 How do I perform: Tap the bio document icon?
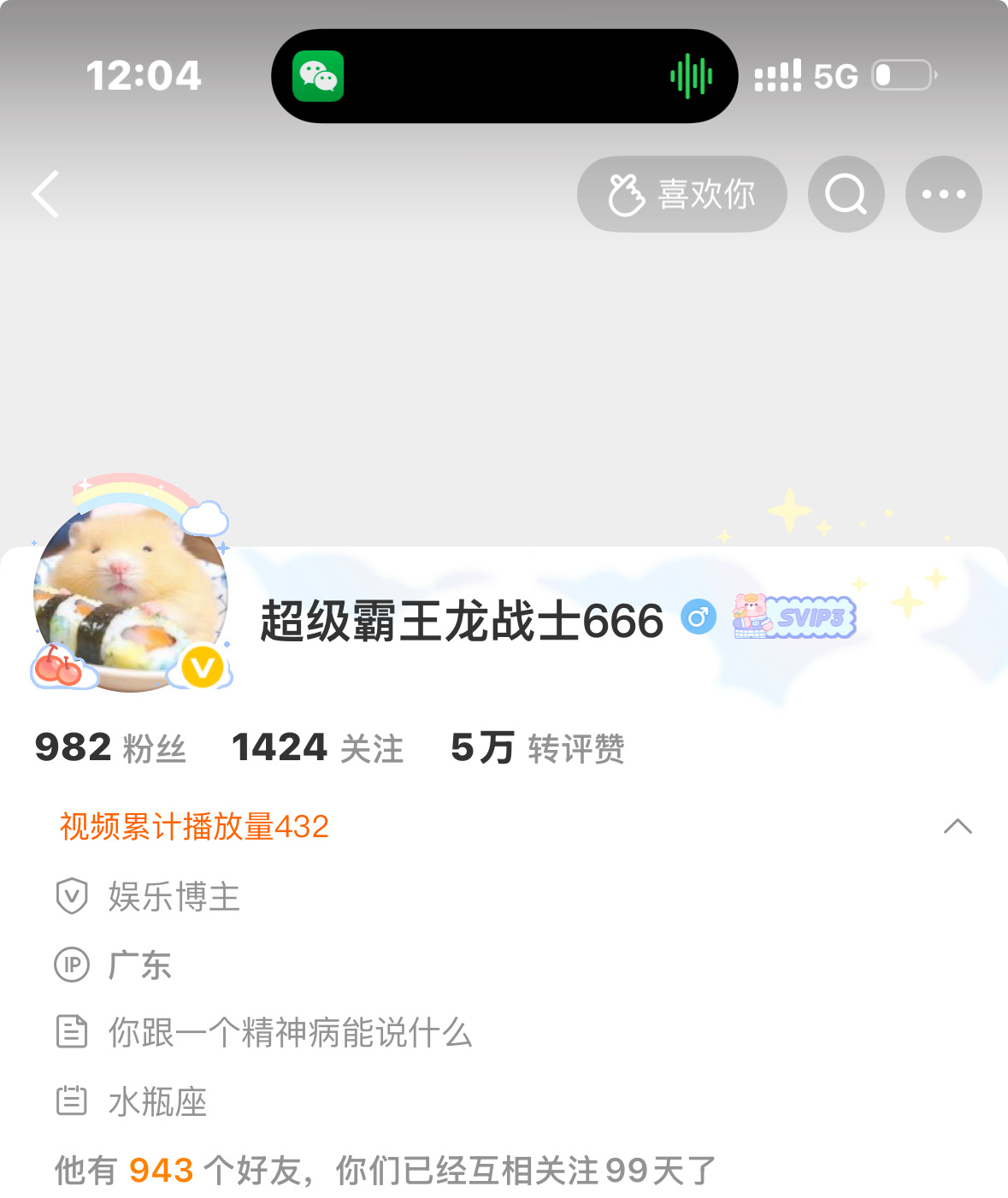(x=73, y=1033)
